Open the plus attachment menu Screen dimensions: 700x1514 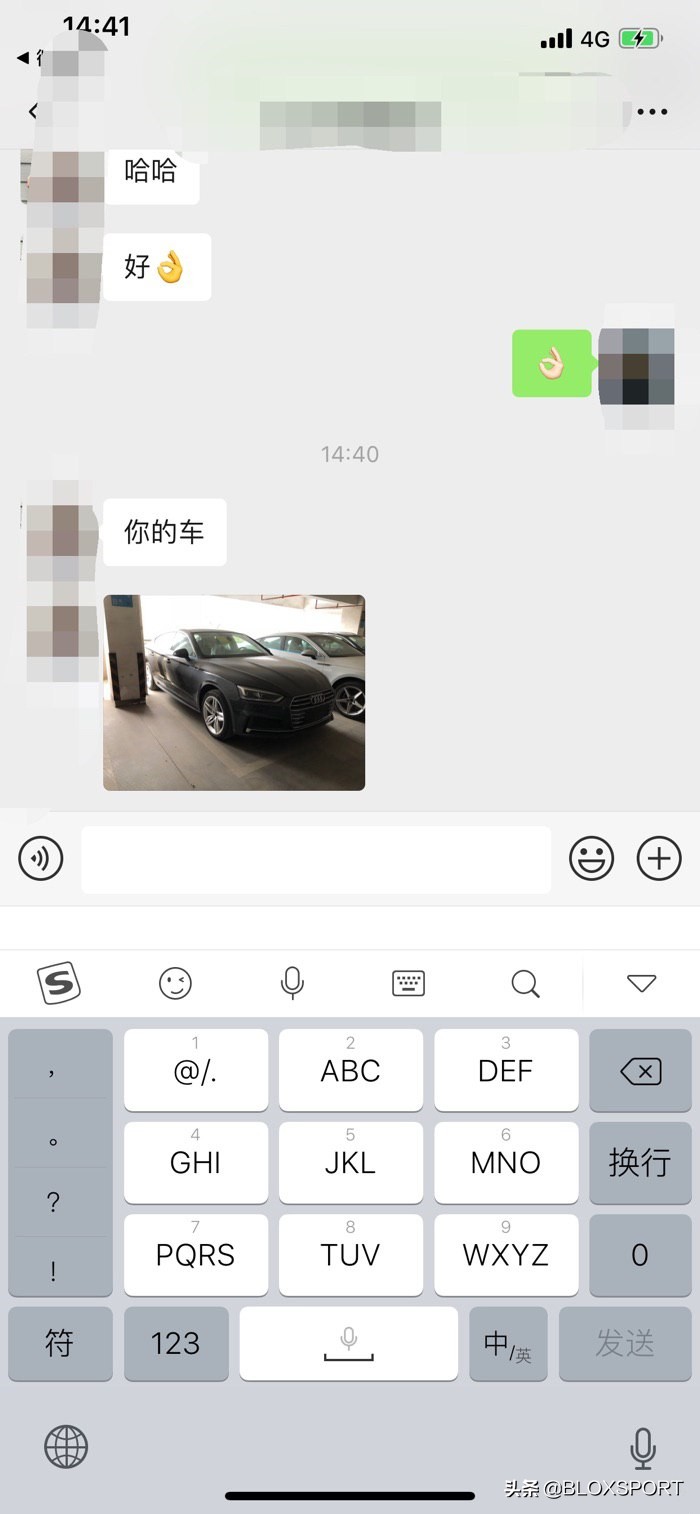point(659,858)
